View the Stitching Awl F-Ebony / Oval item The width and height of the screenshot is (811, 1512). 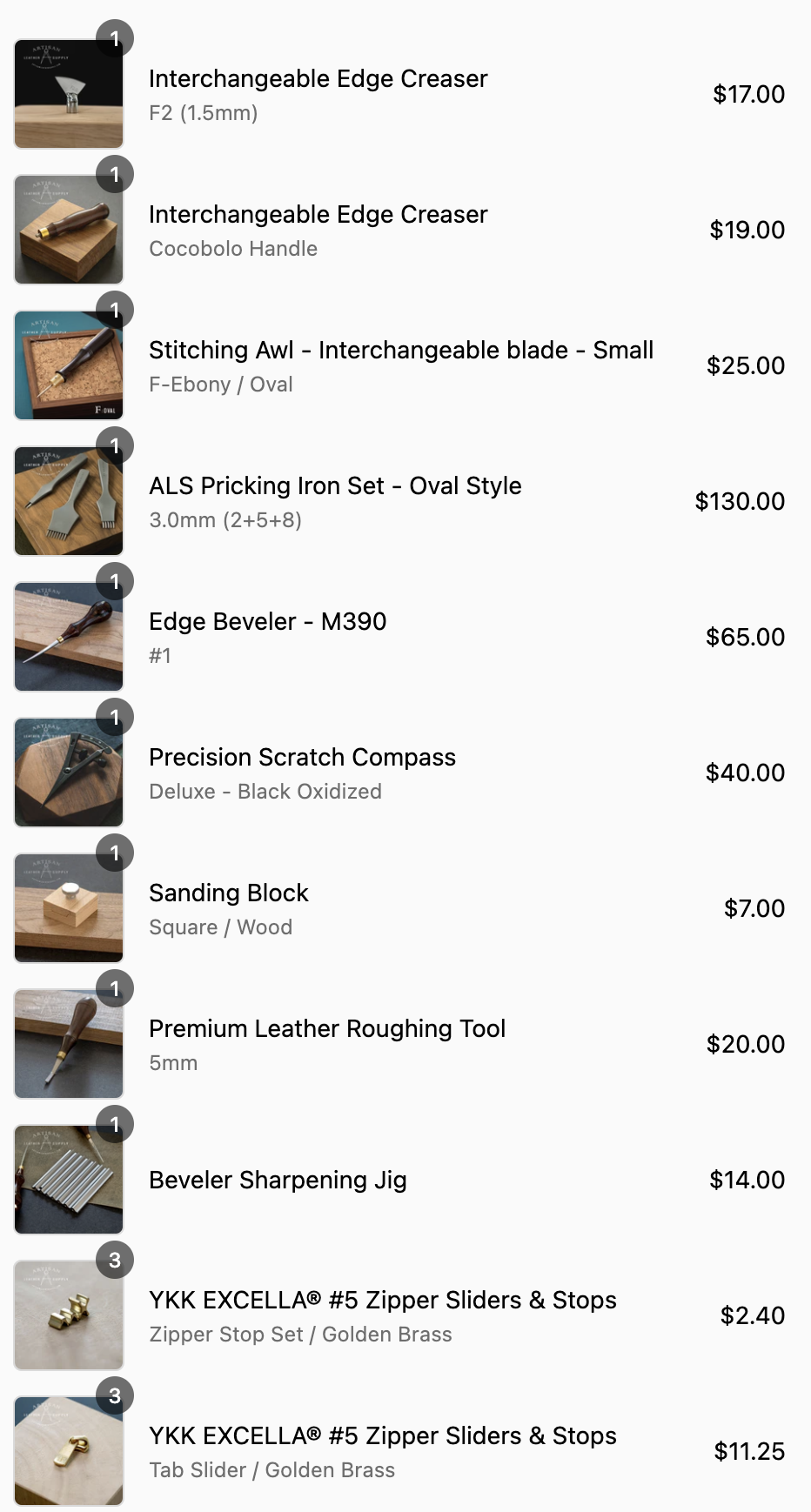(400, 351)
